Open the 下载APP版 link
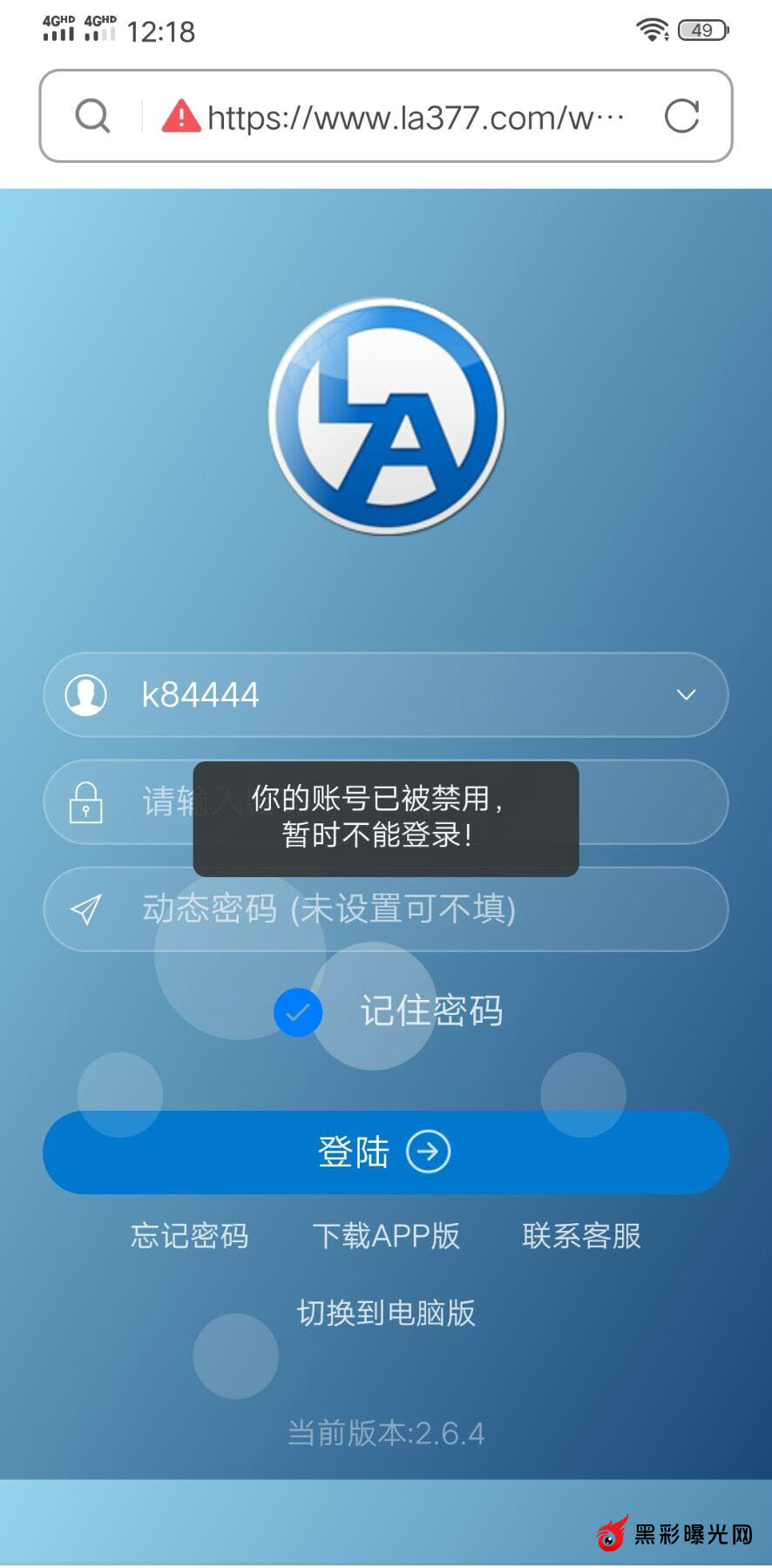This screenshot has height=1568, width=772. [386, 1235]
